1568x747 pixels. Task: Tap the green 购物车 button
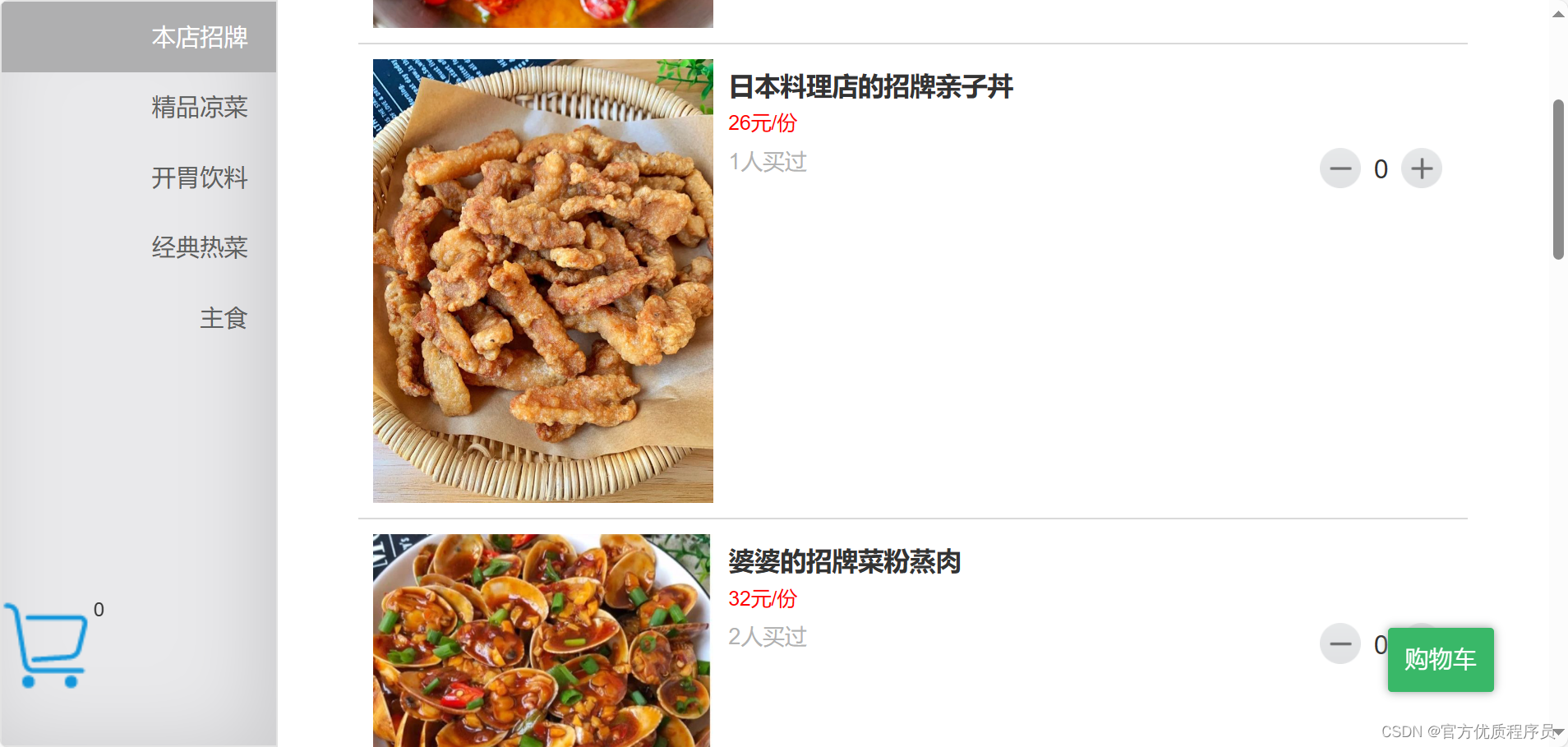click(1440, 659)
